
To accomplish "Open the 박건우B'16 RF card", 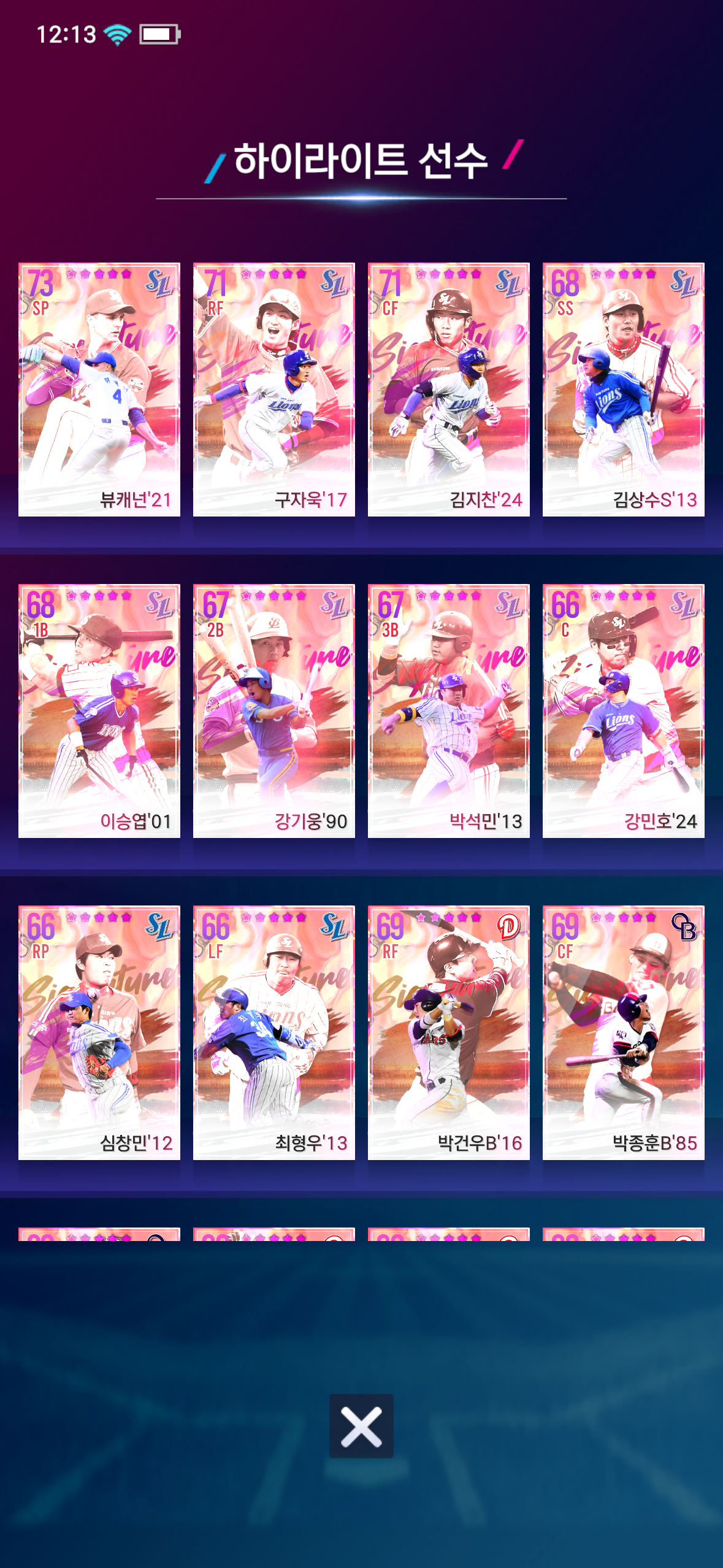I will (x=449, y=1032).
